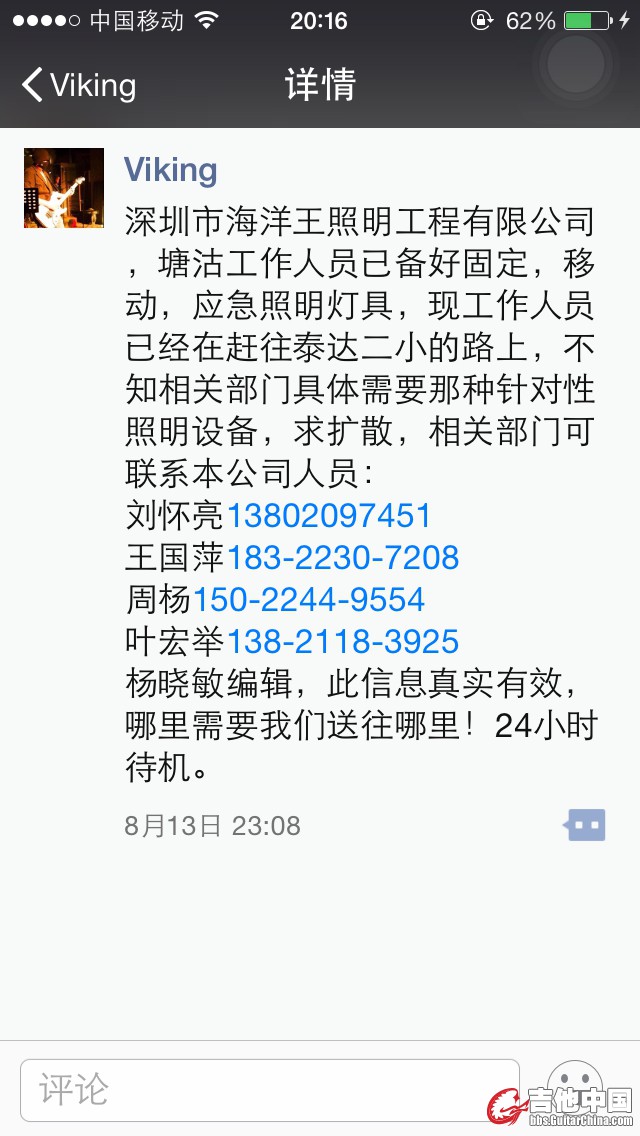Dial 138-2118-3925 listed for 叶宏举
This screenshot has width=640, height=1136.
coord(342,641)
